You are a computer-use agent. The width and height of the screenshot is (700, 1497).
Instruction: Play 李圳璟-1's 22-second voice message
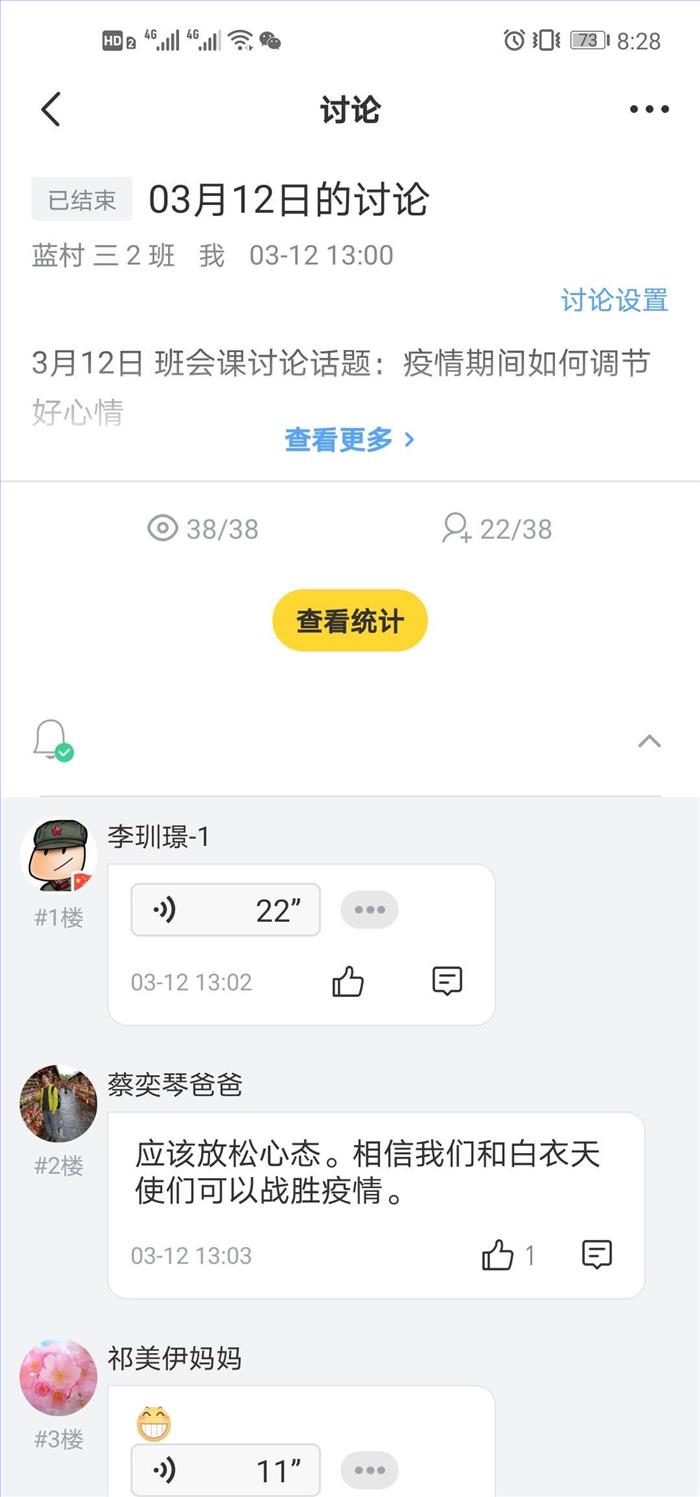pyautogui.click(x=225, y=910)
